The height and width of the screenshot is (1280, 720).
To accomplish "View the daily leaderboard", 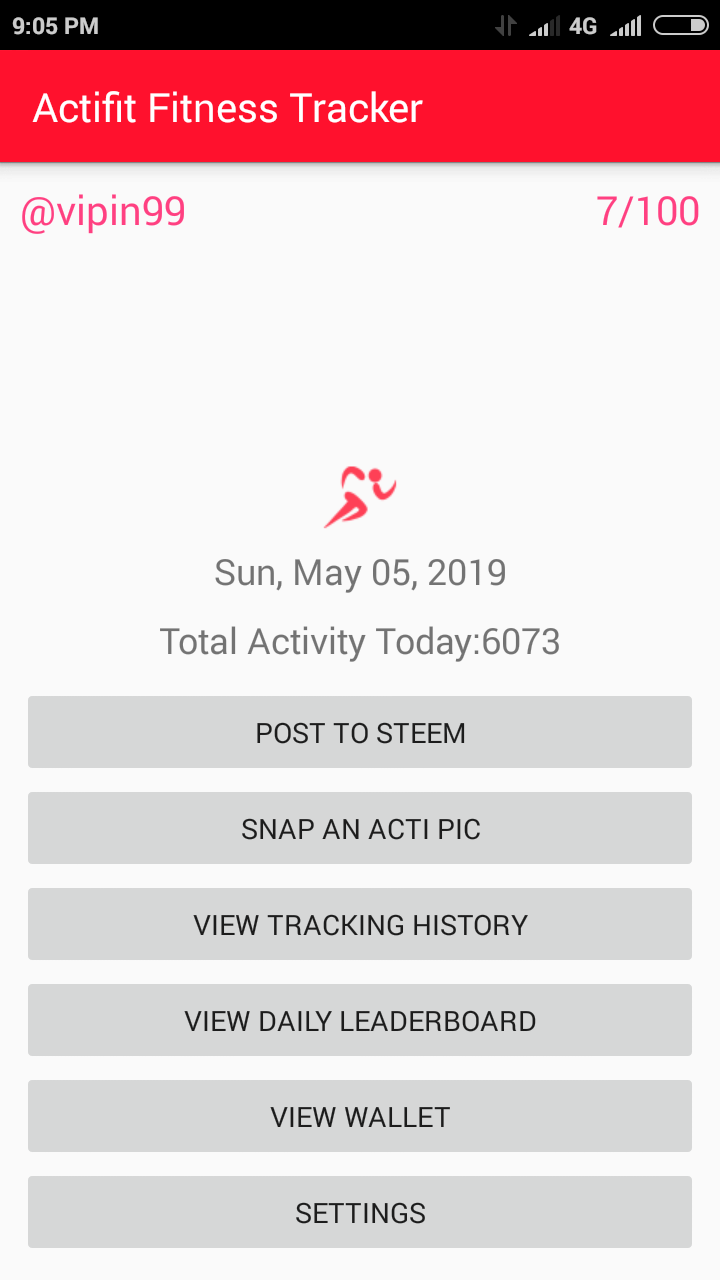I will [360, 1020].
